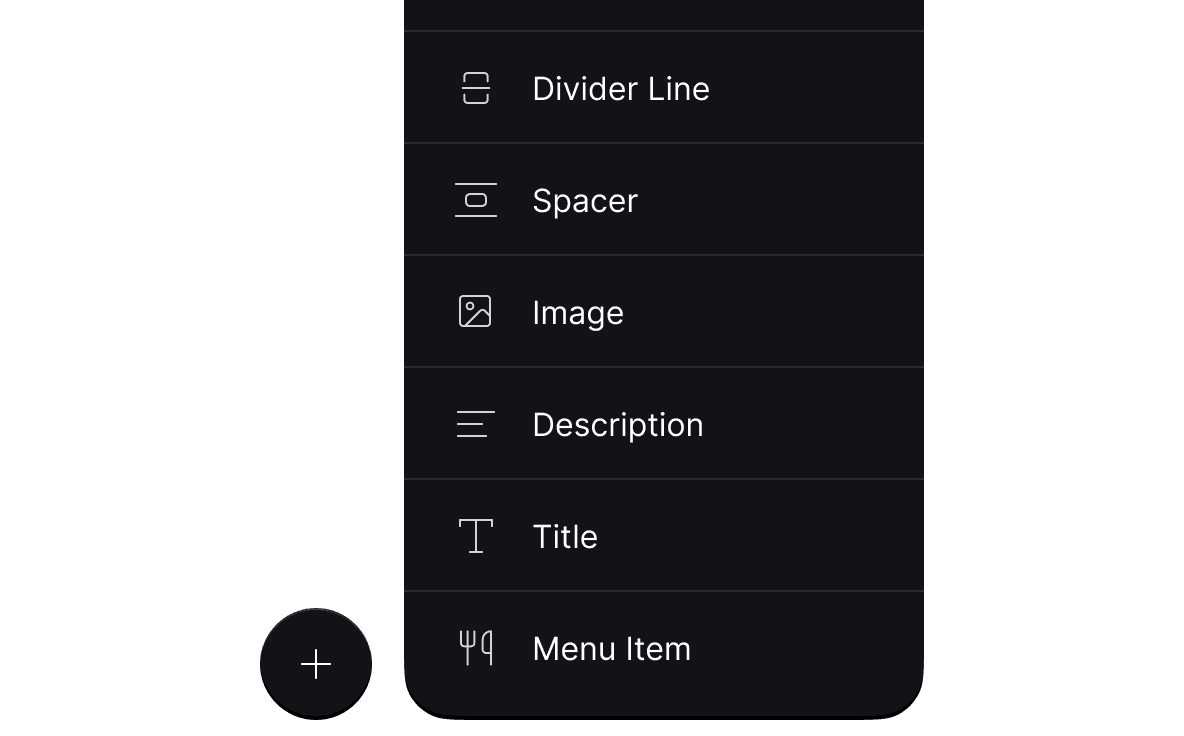Insert a Spacer element
Image resolution: width=1184 pixels, height=736 pixels.
click(x=585, y=200)
